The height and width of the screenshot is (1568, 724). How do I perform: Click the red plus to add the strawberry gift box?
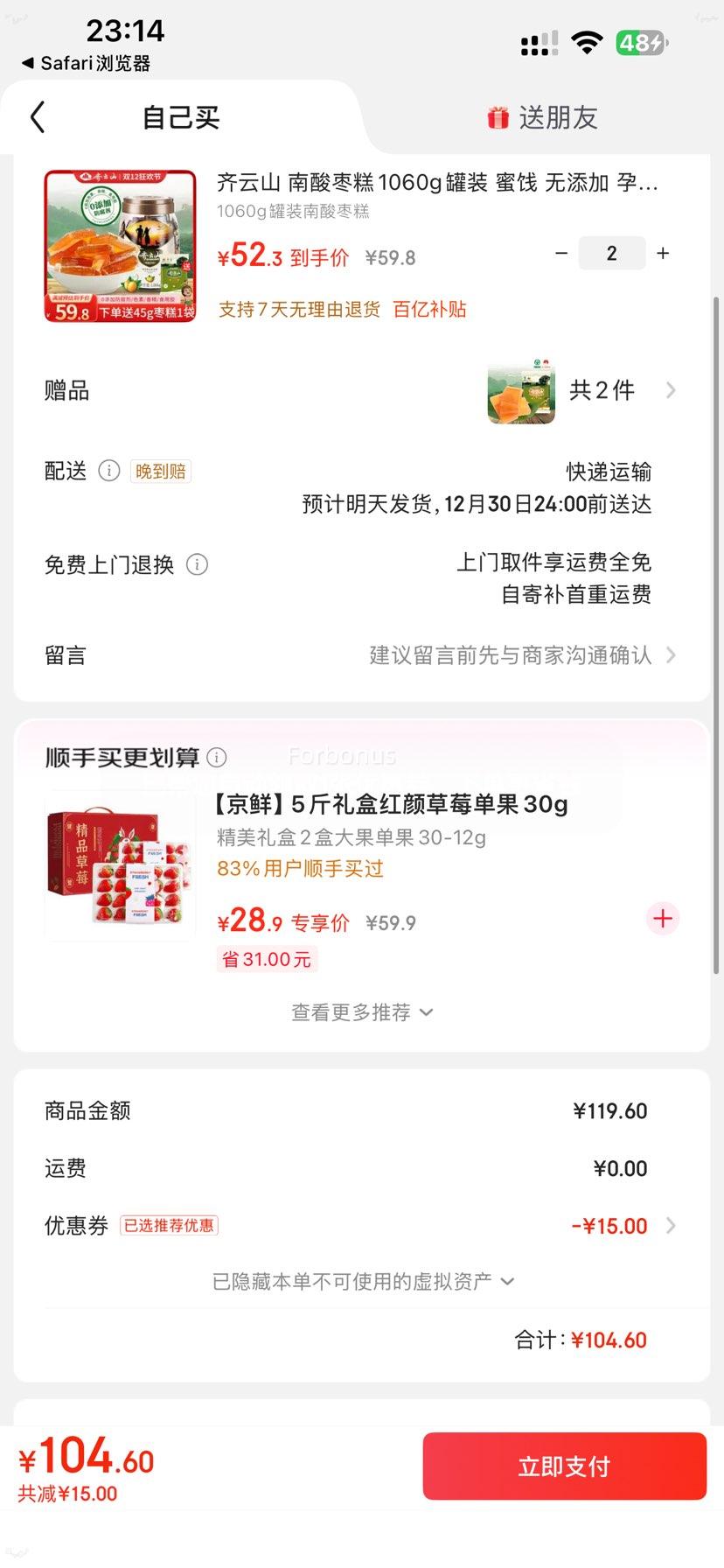coord(662,918)
